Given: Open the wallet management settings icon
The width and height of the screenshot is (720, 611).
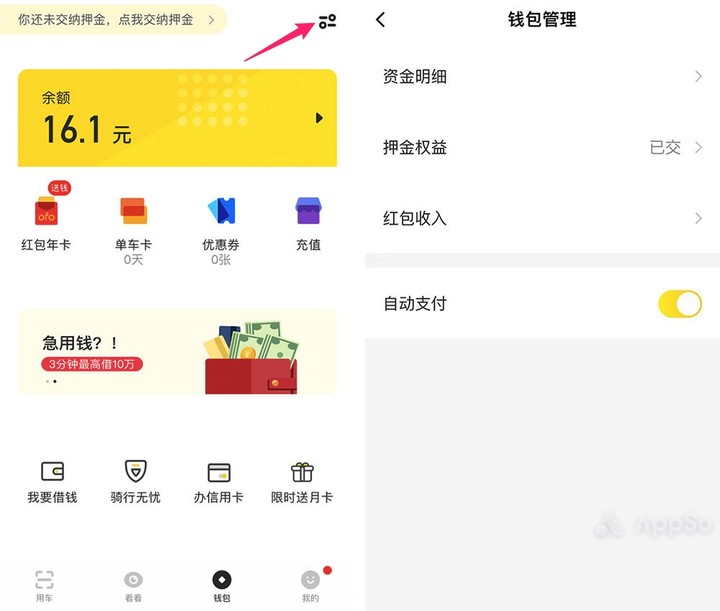Looking at the screenshot, I should click(327, 21).
